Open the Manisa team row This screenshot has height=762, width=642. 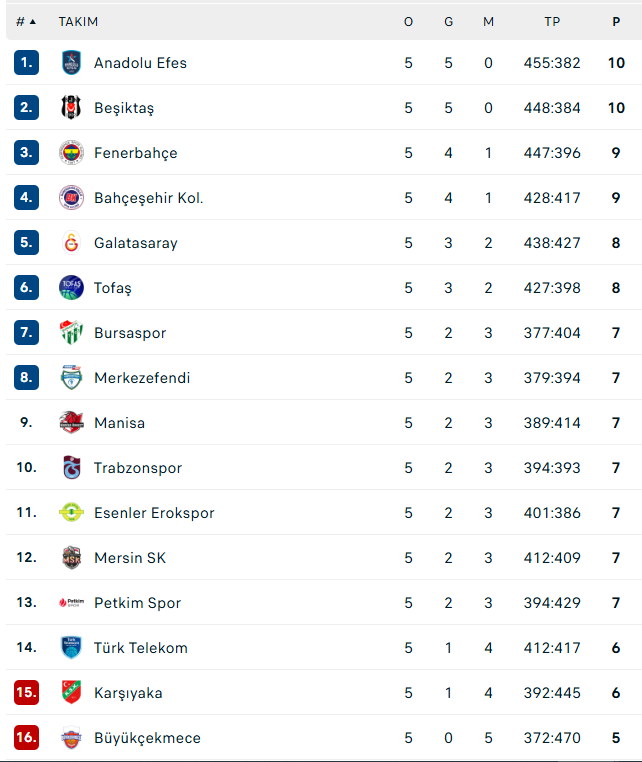119,423
